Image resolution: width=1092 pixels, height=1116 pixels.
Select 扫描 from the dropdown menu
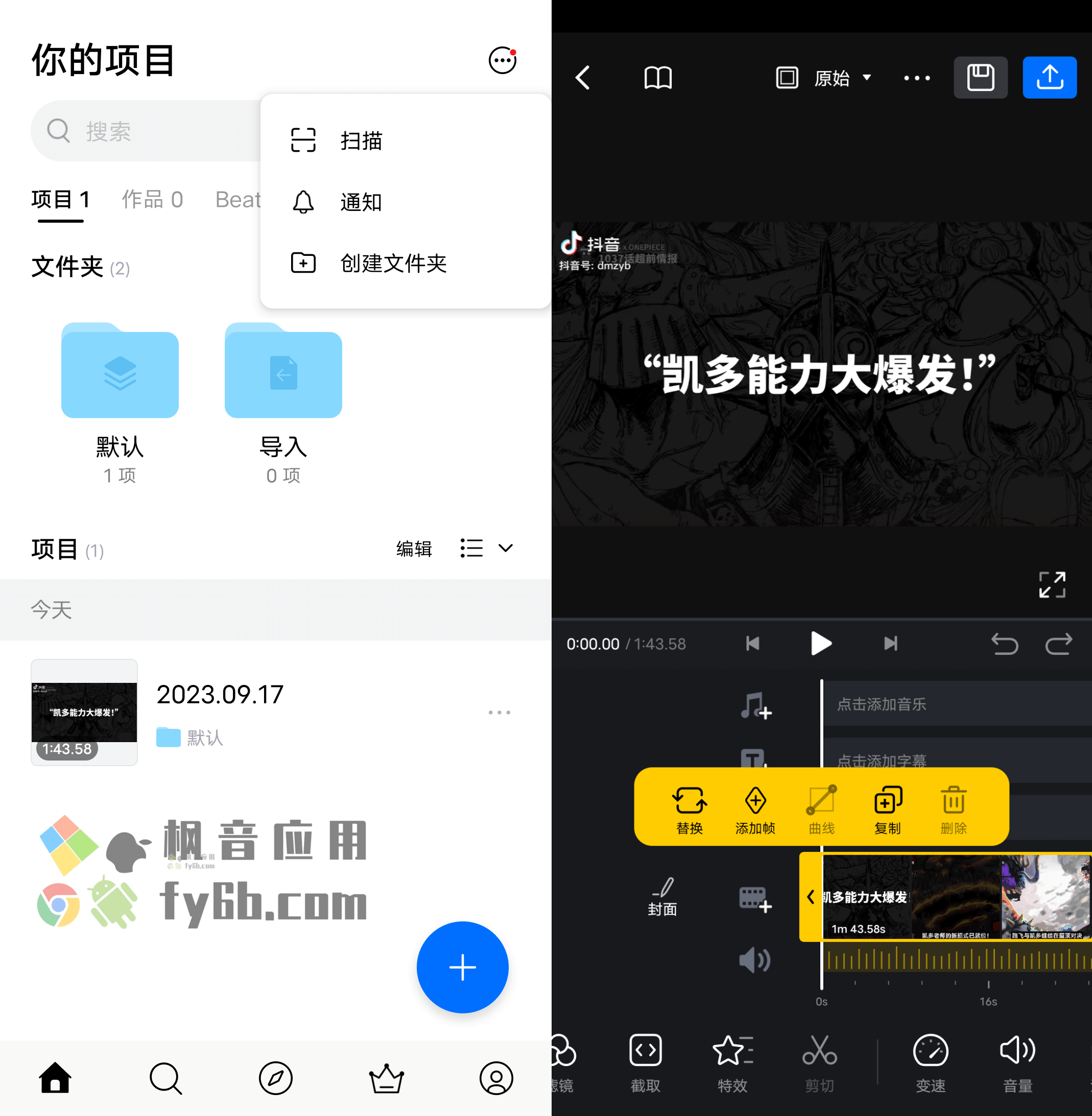tap(361, 140)
